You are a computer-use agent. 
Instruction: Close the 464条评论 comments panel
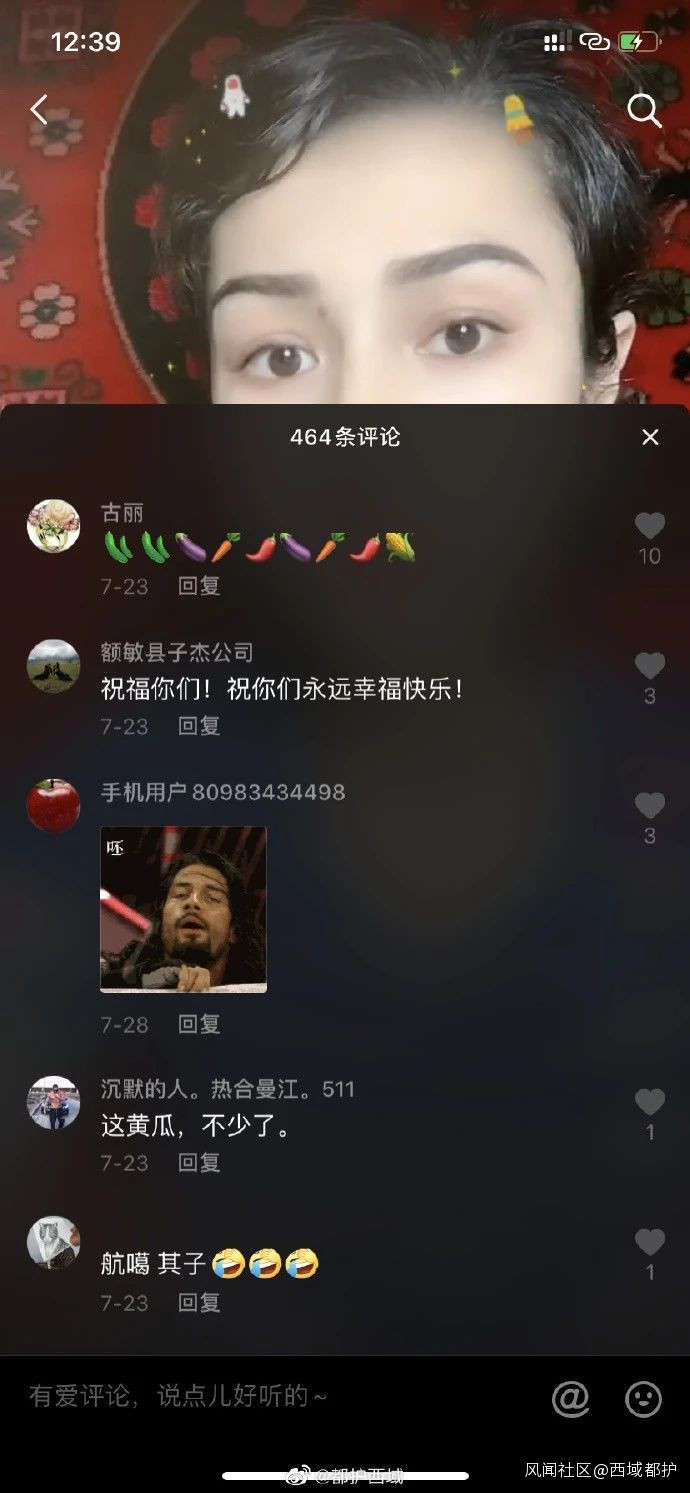pyautogui.click(x=650, y=437)
